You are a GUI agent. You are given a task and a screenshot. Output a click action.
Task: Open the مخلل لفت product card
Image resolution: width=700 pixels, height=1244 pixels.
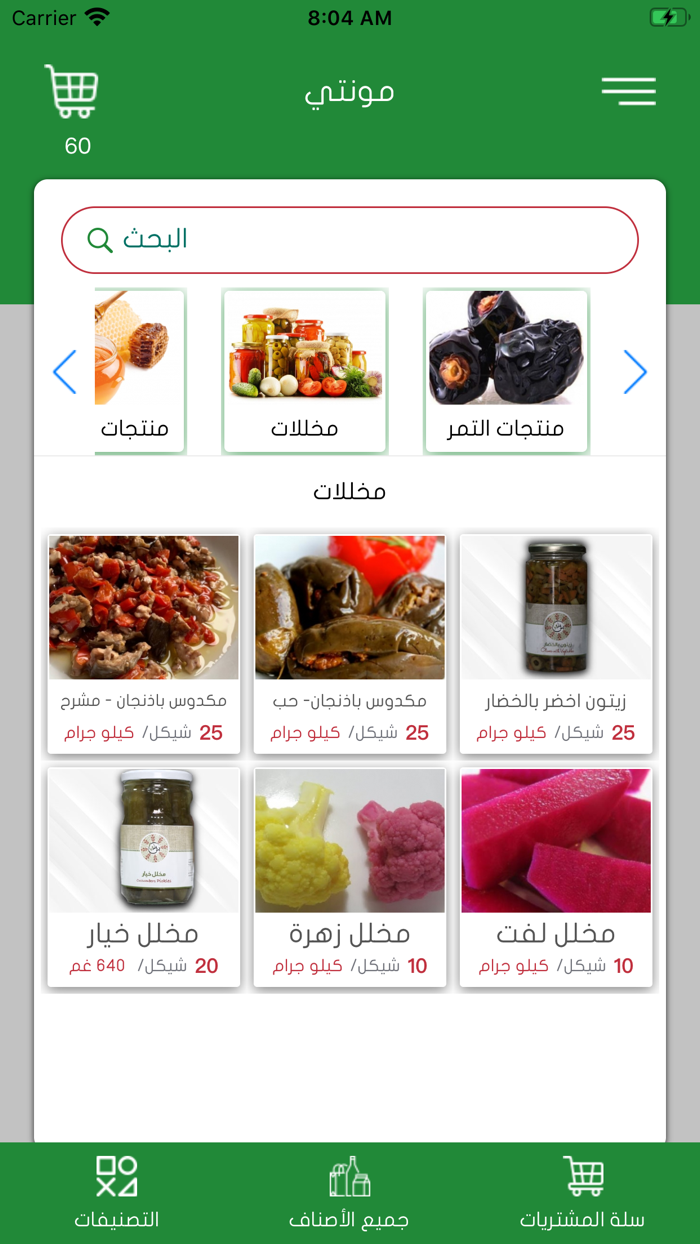556,877
